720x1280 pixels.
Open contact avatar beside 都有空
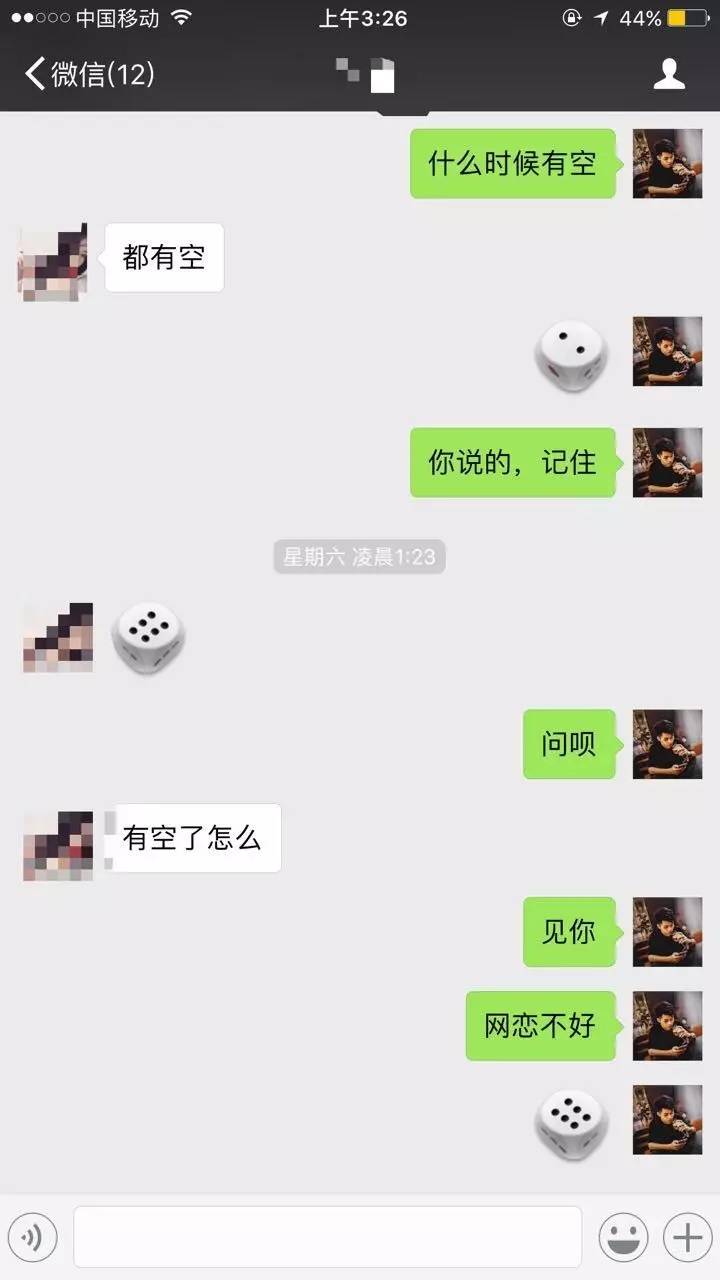(x=53, y=261)
